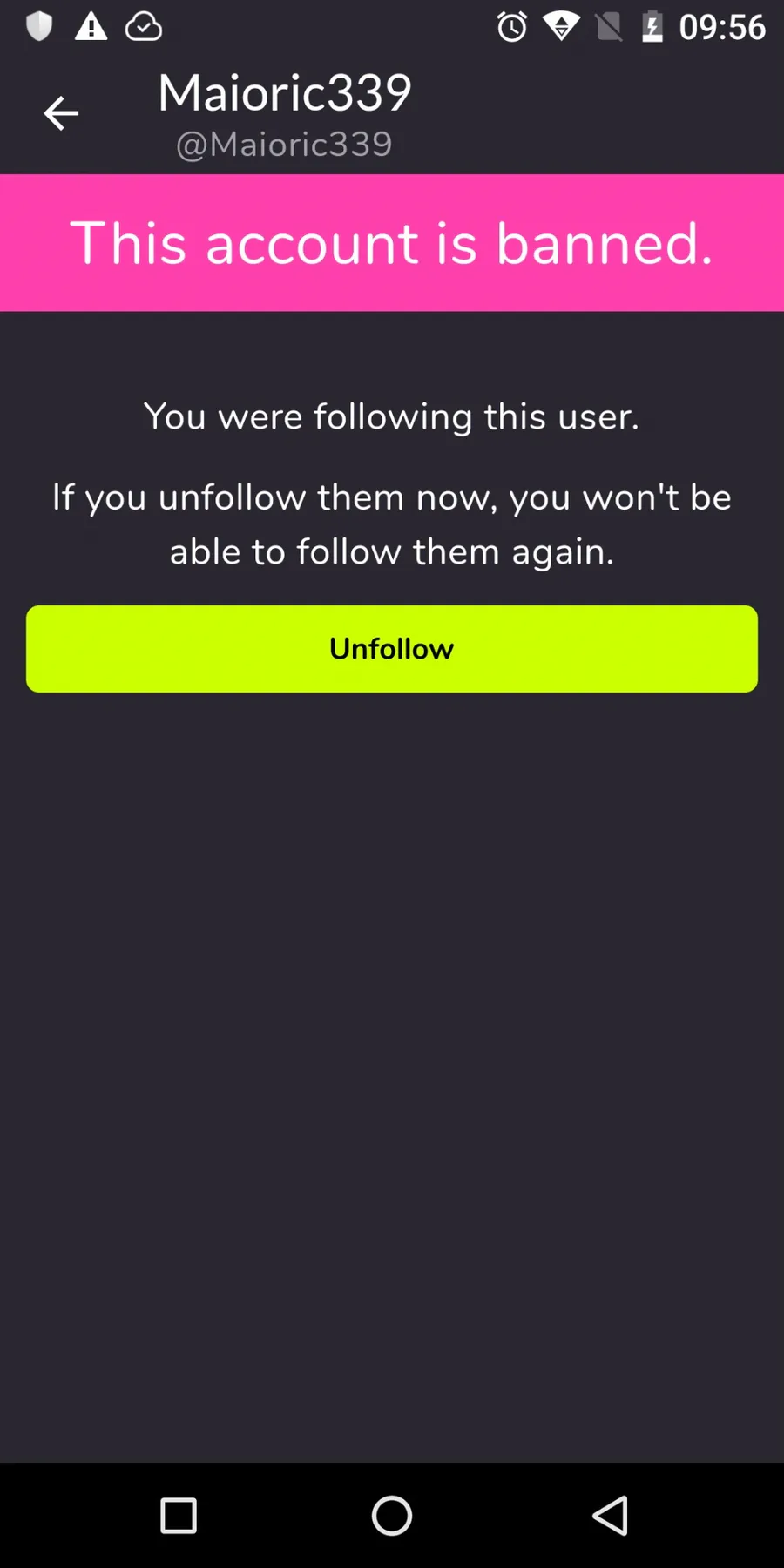This screenshot has height=1568, width=784.
Task: Unfollow the banned user Maioric339
Action: point(392,649)
